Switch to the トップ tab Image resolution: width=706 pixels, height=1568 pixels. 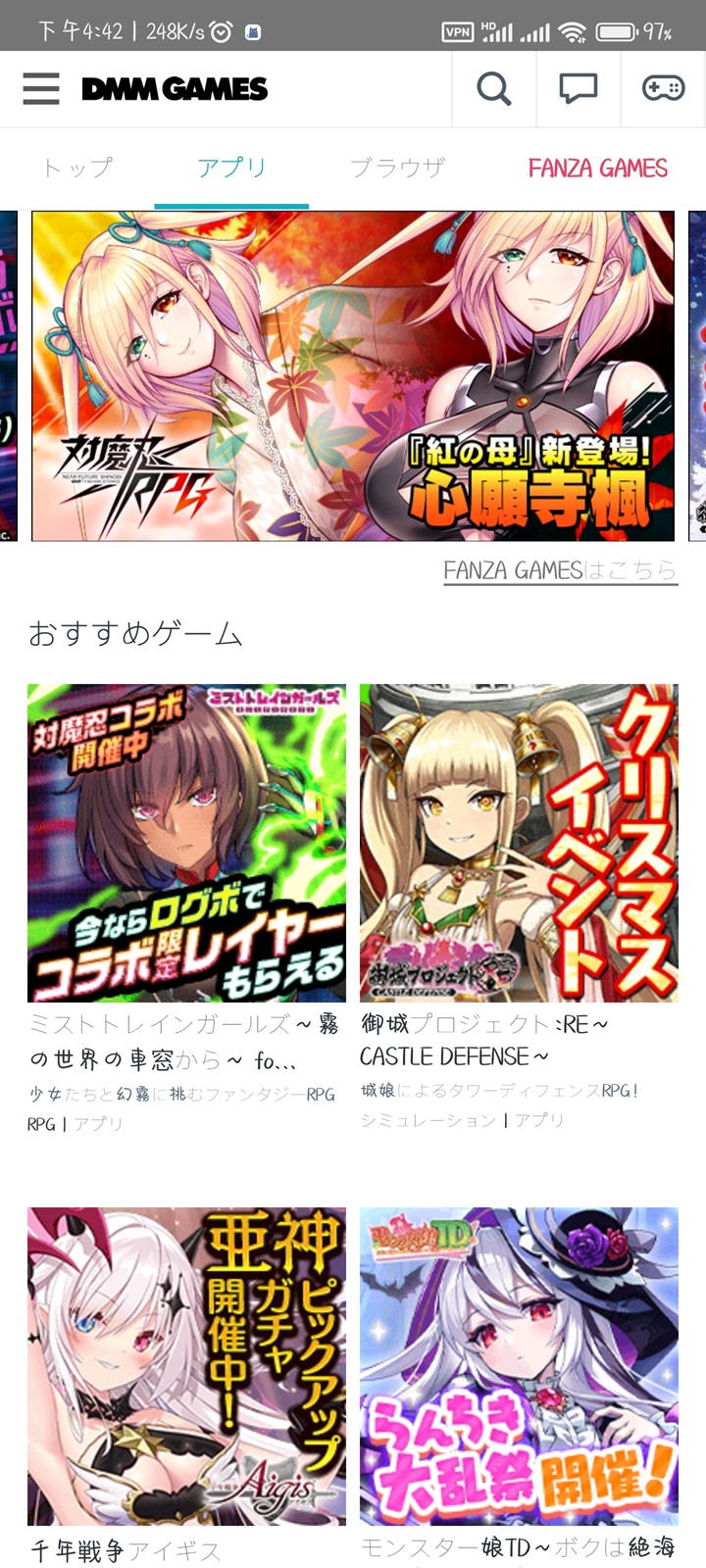(x=76, y=168)
